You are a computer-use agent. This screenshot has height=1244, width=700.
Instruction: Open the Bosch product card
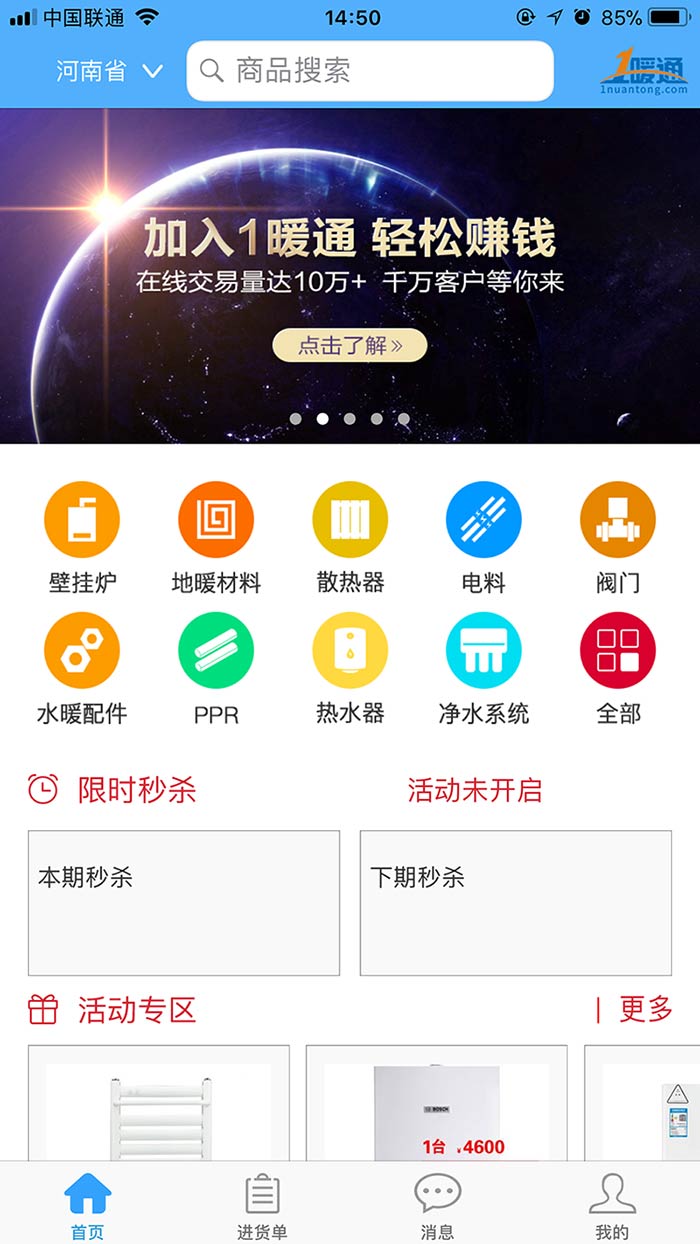click(x=436, y=1105)
